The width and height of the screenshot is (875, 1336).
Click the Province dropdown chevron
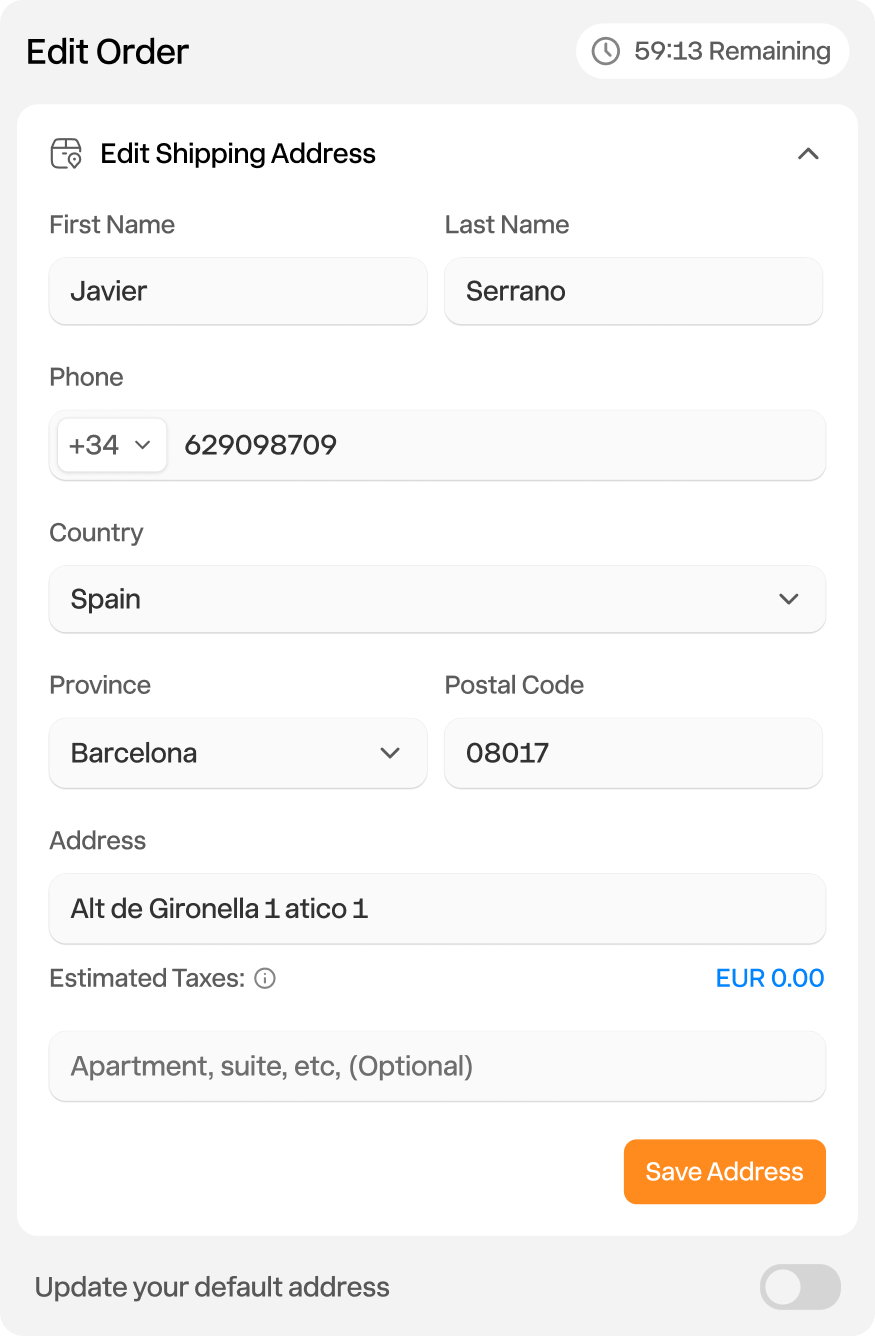click(x=390, y=753)
